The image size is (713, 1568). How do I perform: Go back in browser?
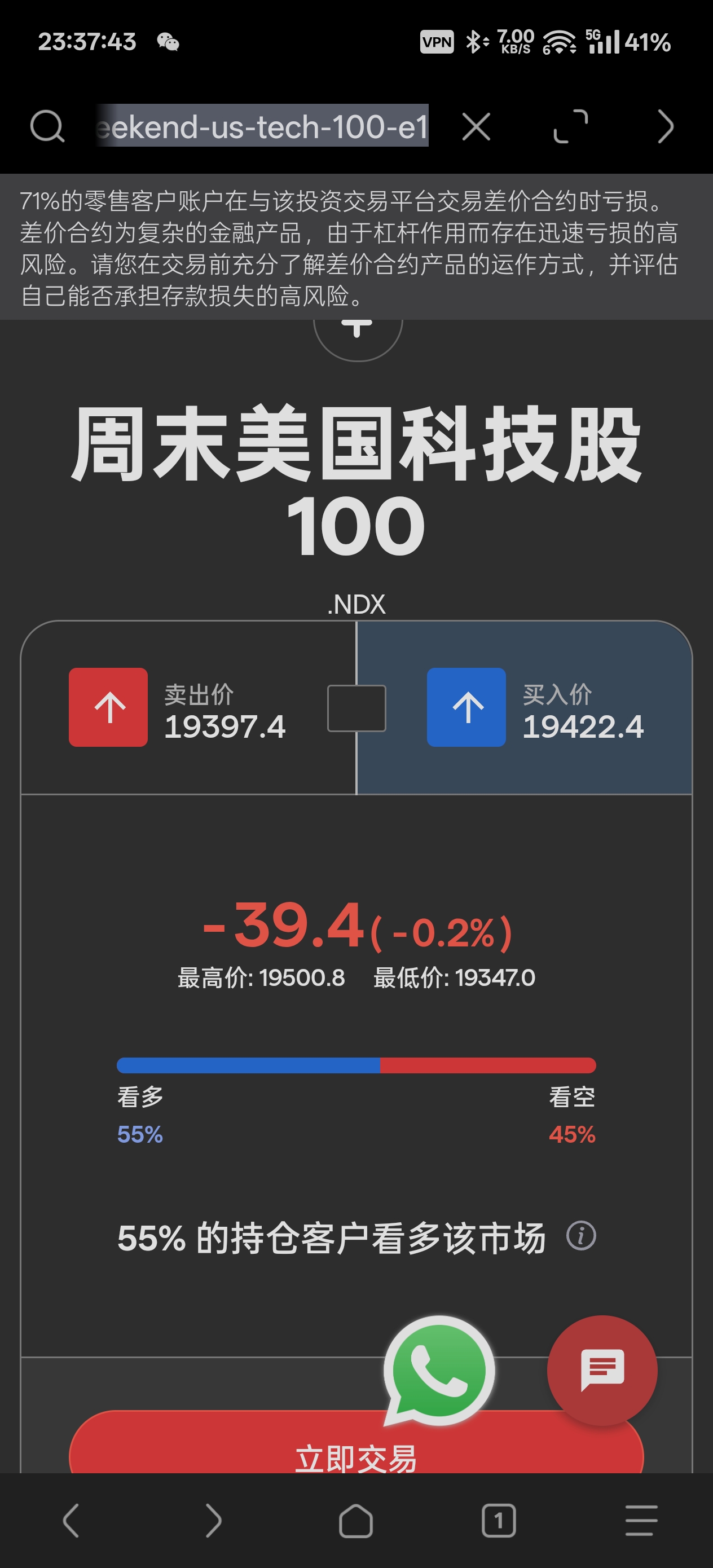click(x=72, y=1520)
